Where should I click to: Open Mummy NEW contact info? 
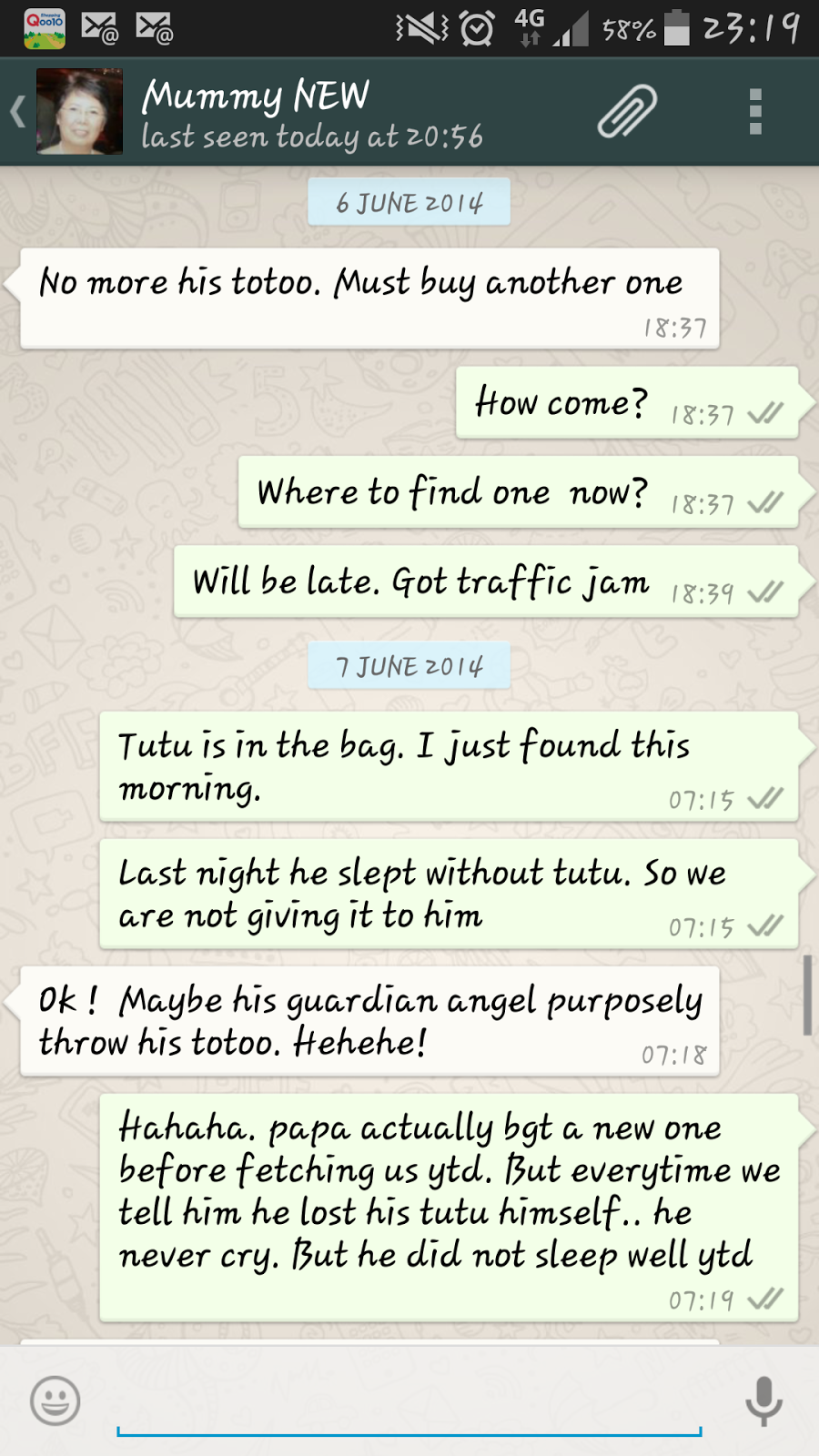tap(311, 113)
